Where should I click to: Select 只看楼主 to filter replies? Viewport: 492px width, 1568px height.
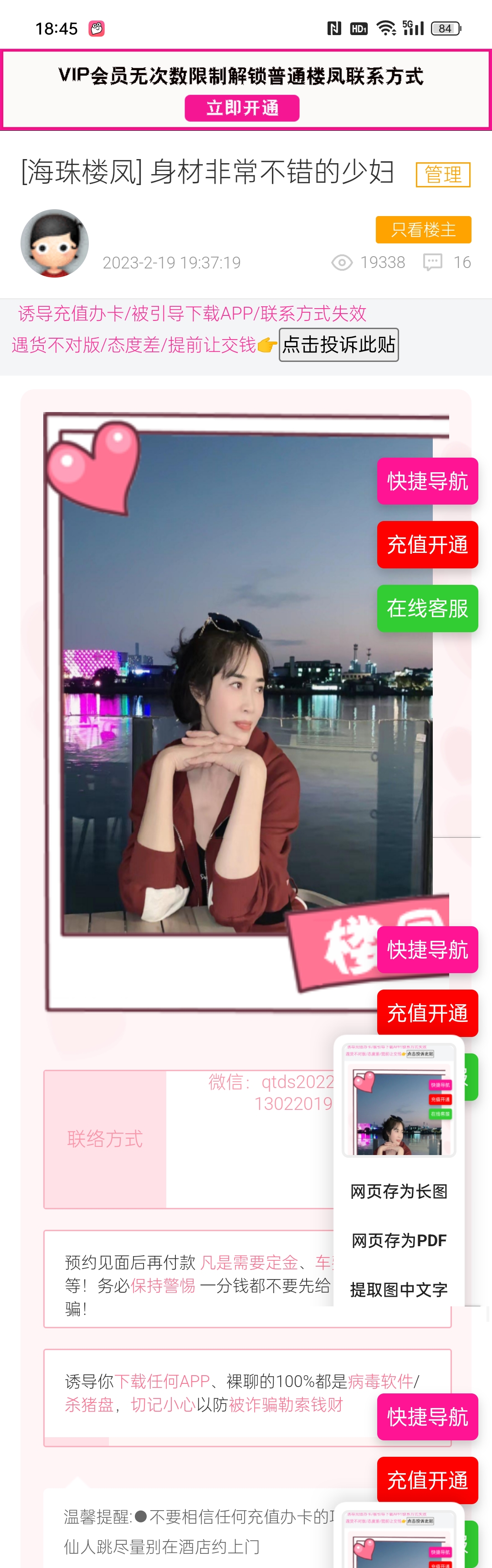423,229
